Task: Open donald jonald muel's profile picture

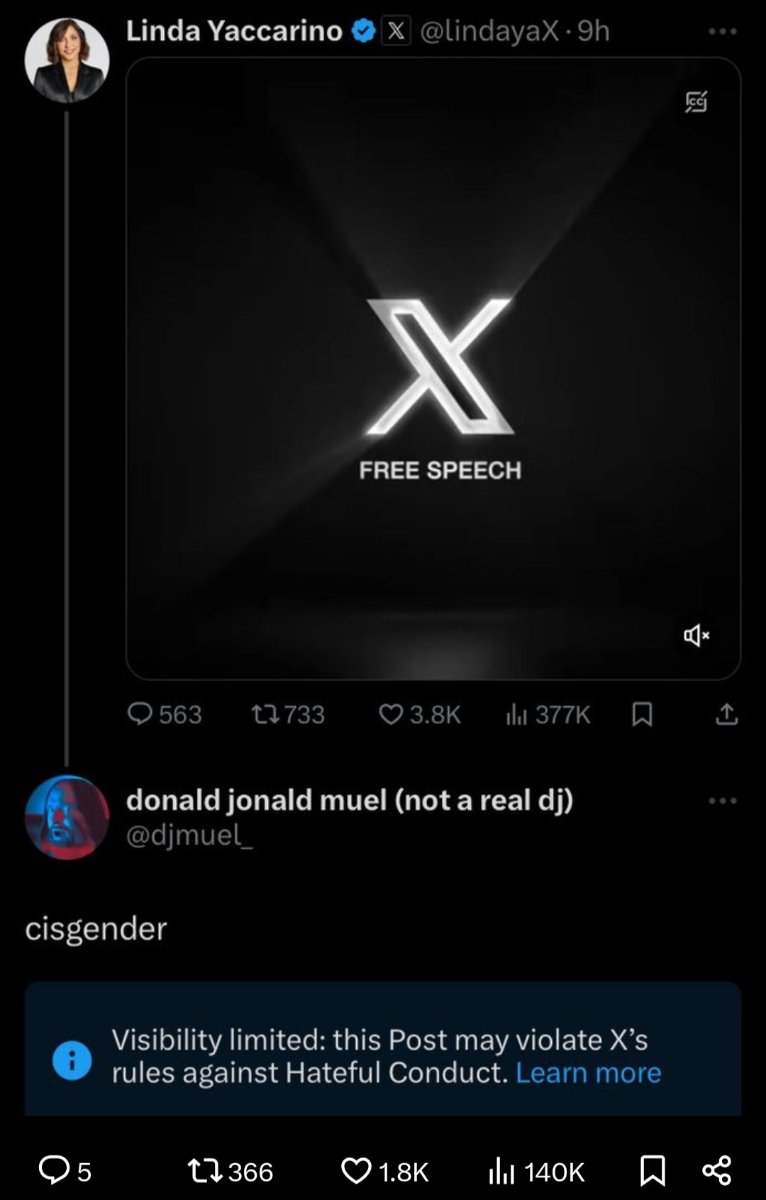Action: coord(66,817)
